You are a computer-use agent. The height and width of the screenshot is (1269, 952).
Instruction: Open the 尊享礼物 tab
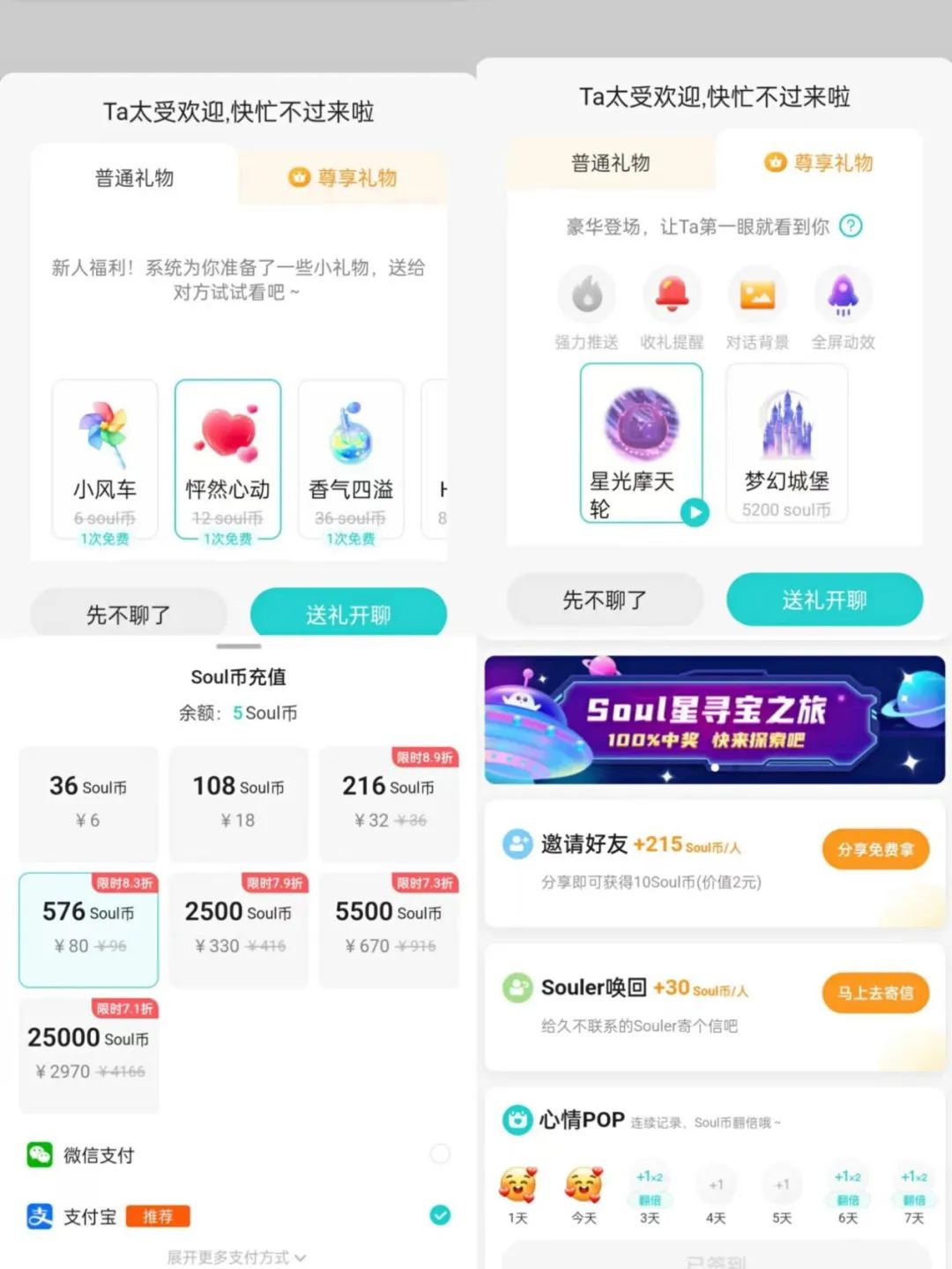tap(818, 162)
